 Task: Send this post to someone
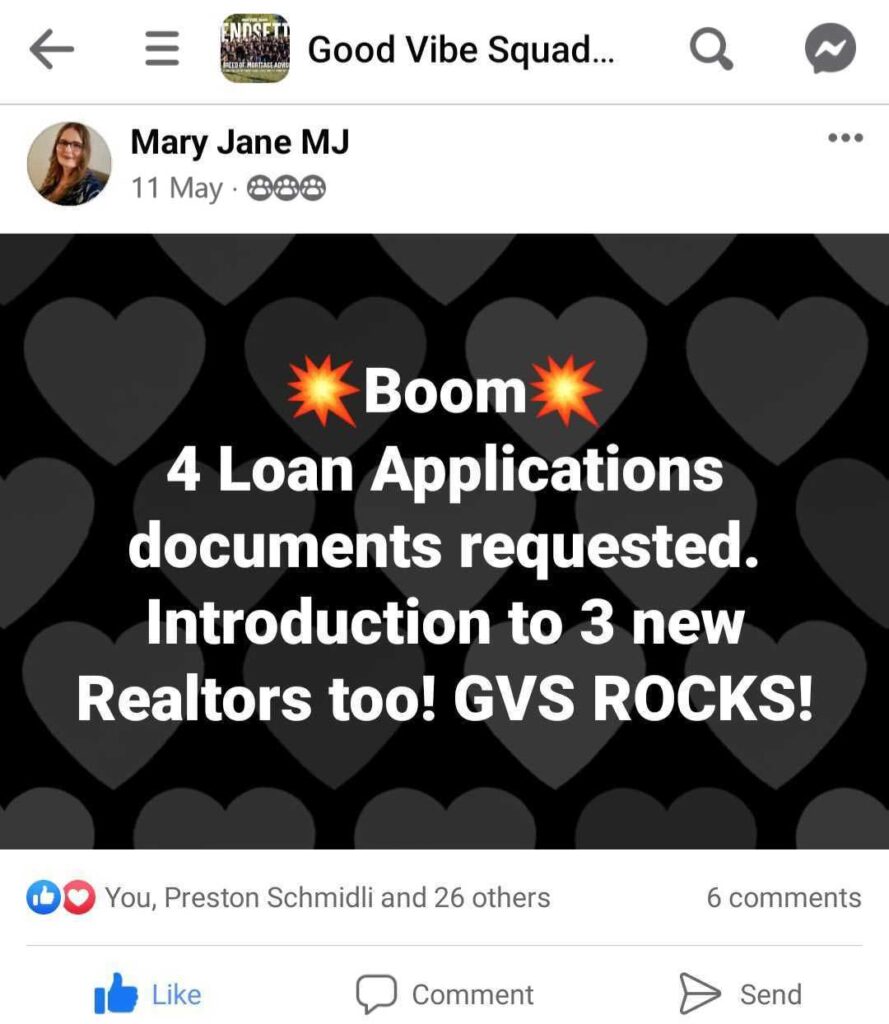pos(740,994)
